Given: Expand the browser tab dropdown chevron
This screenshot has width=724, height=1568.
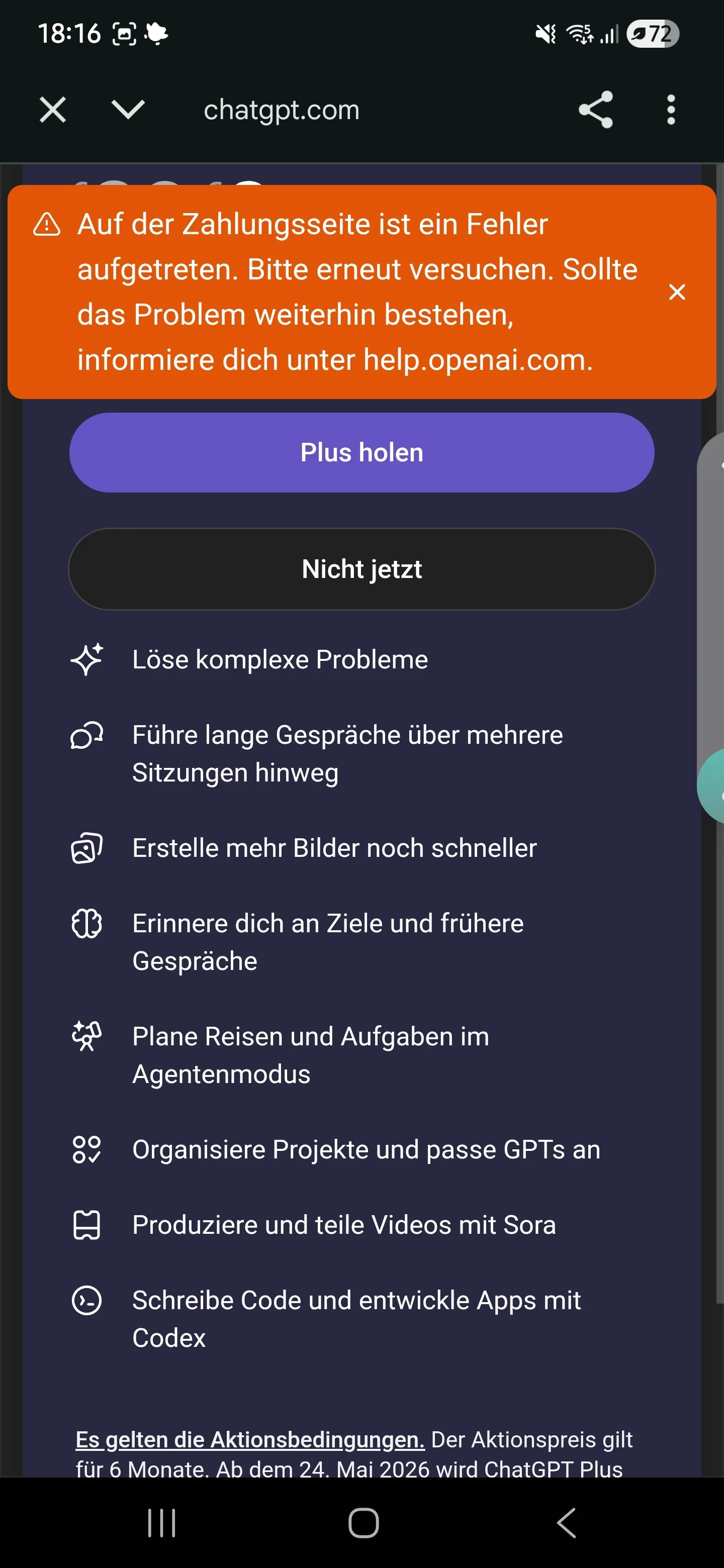Looking at the screenshot, I should click(x=128, y=110).
